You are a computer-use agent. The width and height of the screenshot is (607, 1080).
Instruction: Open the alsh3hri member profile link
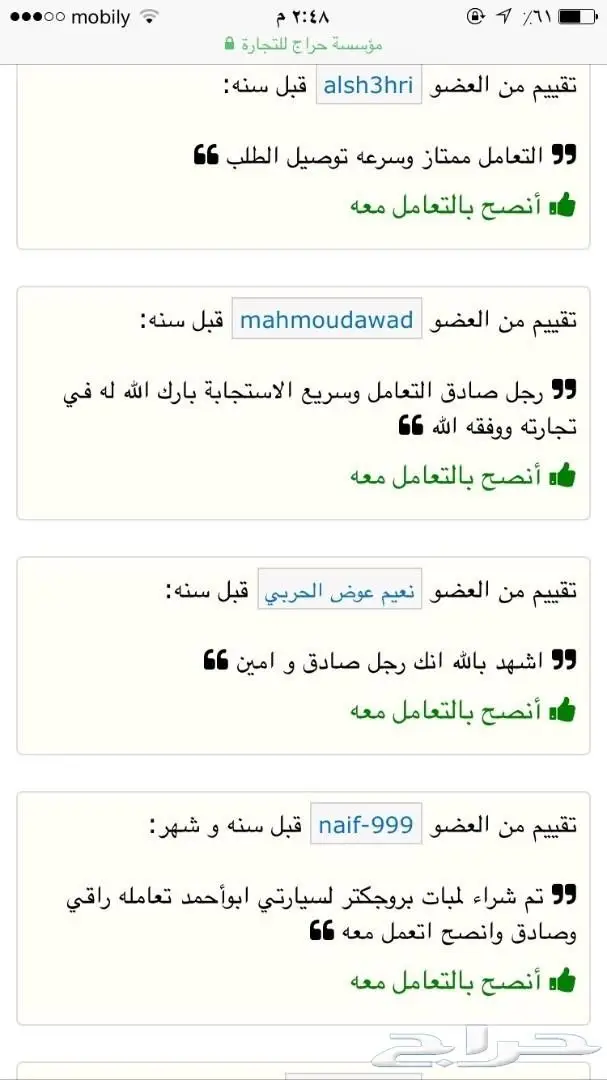[369, 87]
